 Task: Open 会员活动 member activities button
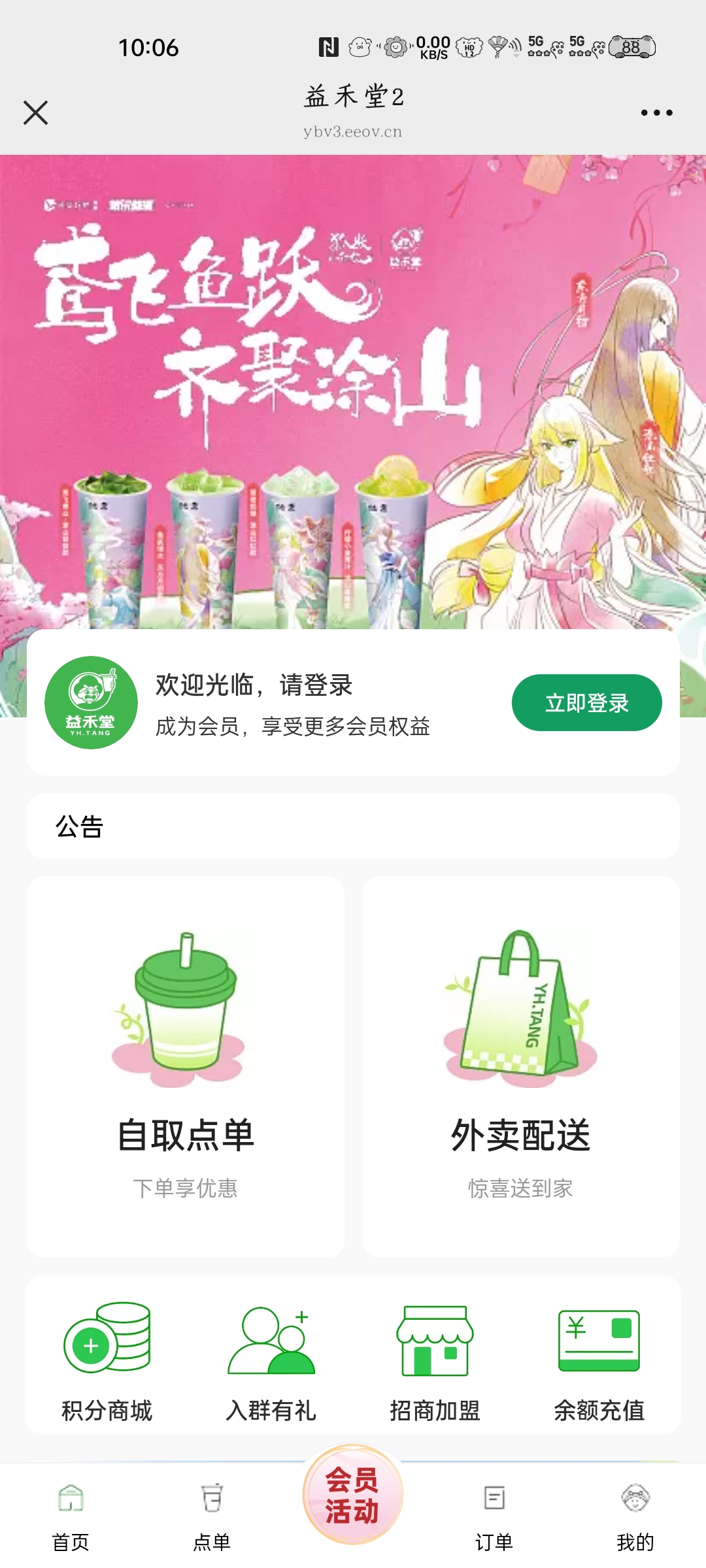click(353, 1495)
